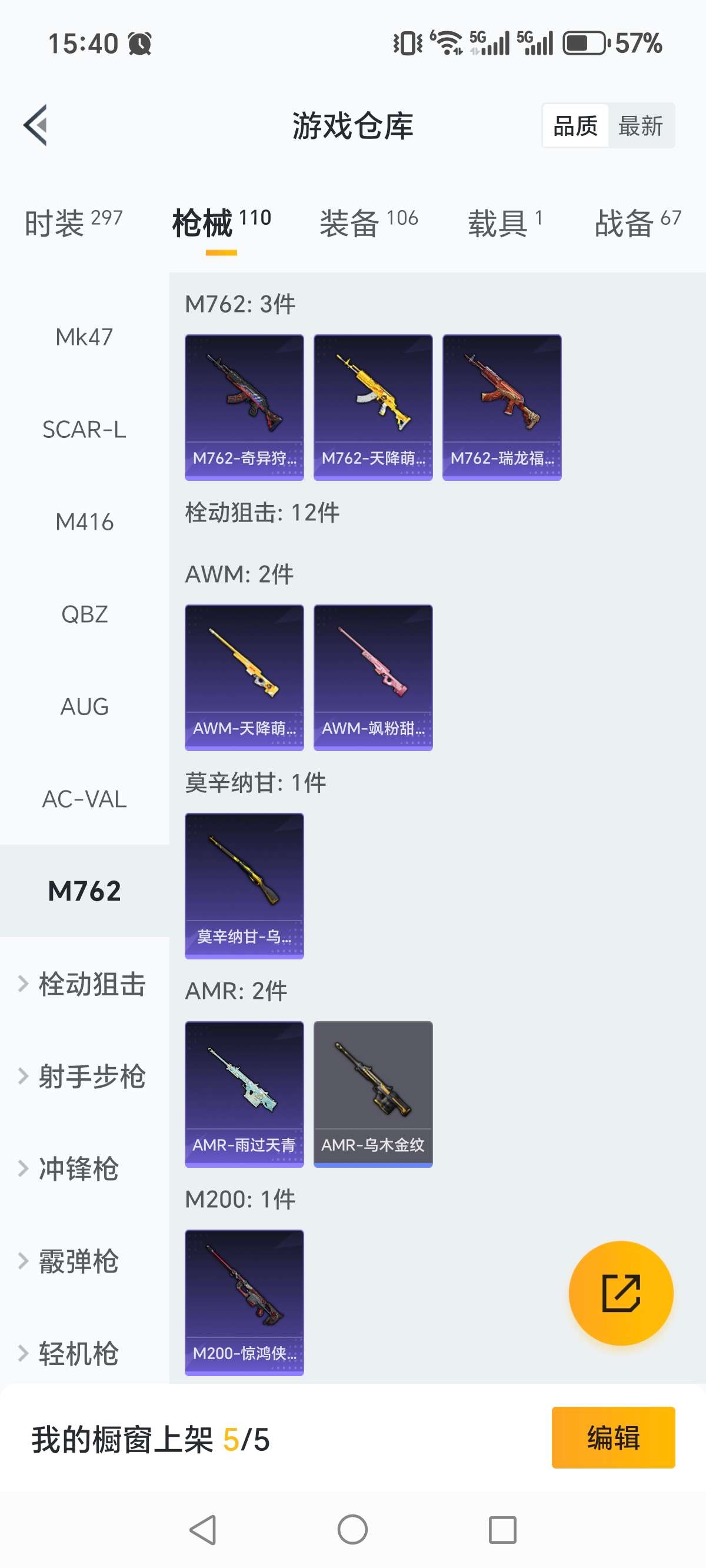Open the yellow M762-天降萌 skin
Image resolution: width=706 pixels, height=1568 pixels.
[x=373, y=407]
